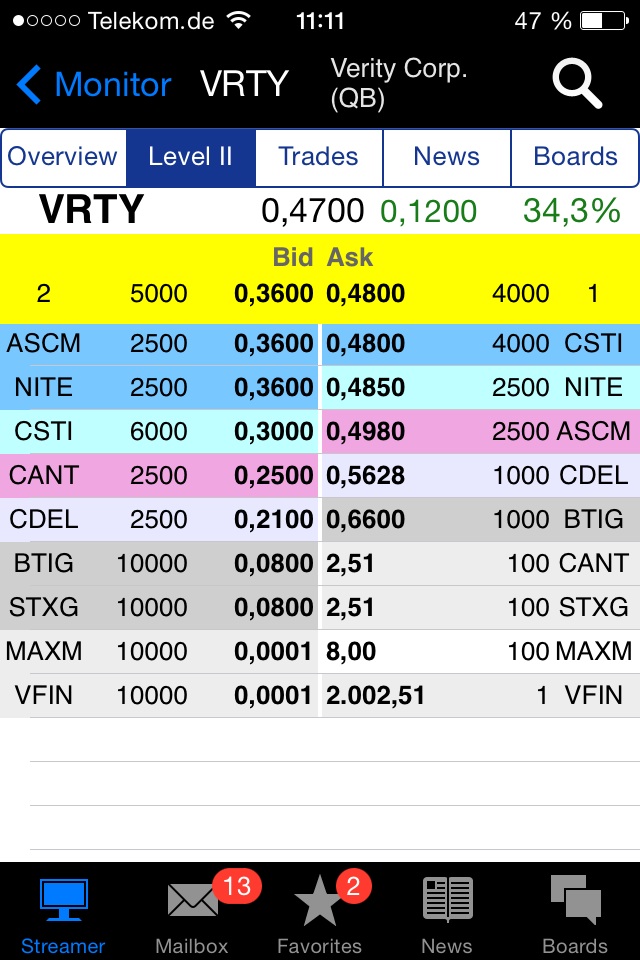640x960 pixels.
Task: Go back to Monitor
Action: (95, 85)
